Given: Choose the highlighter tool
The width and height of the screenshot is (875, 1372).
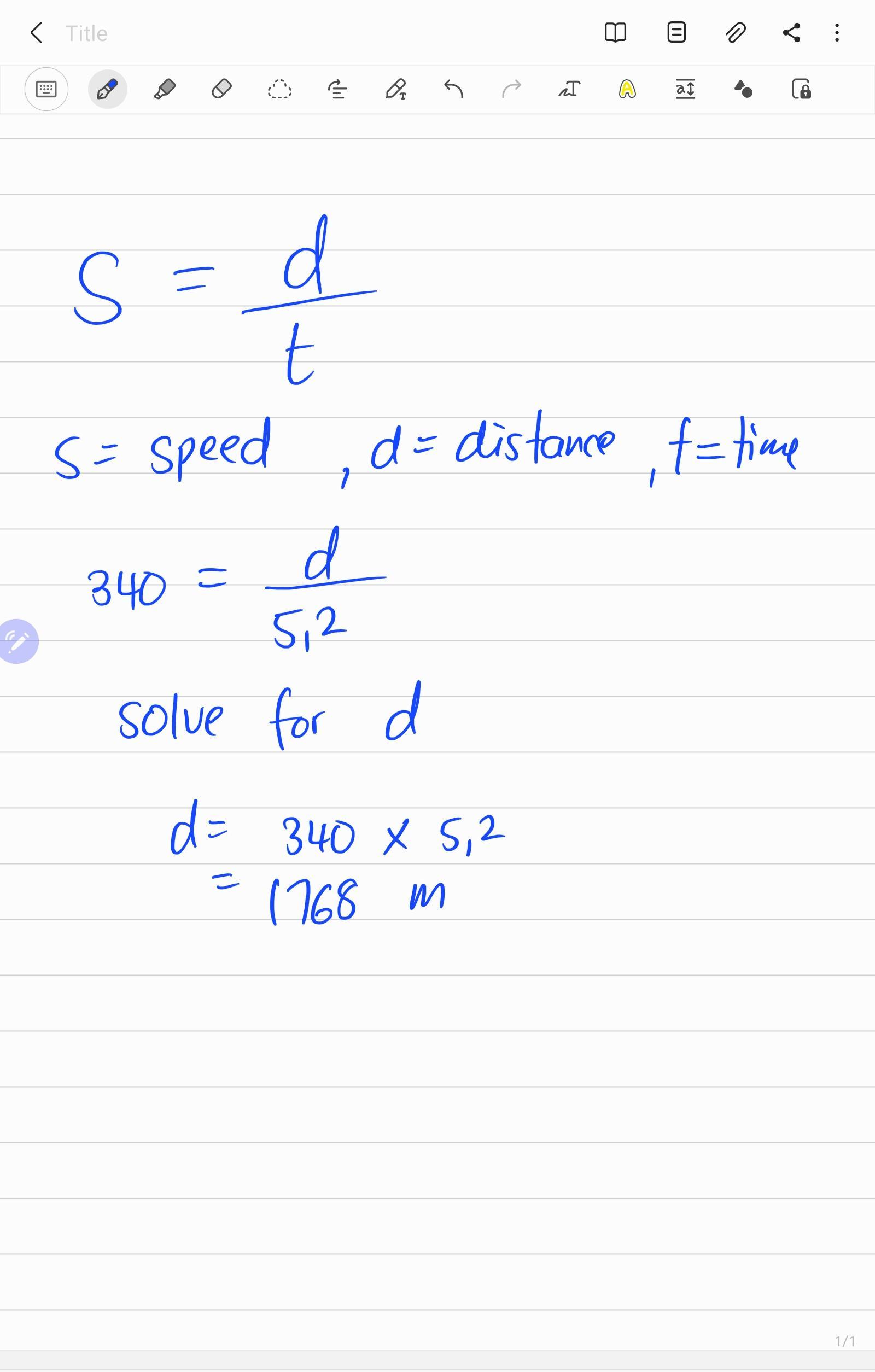Looking at the screenshot, I should pos(165,89).
